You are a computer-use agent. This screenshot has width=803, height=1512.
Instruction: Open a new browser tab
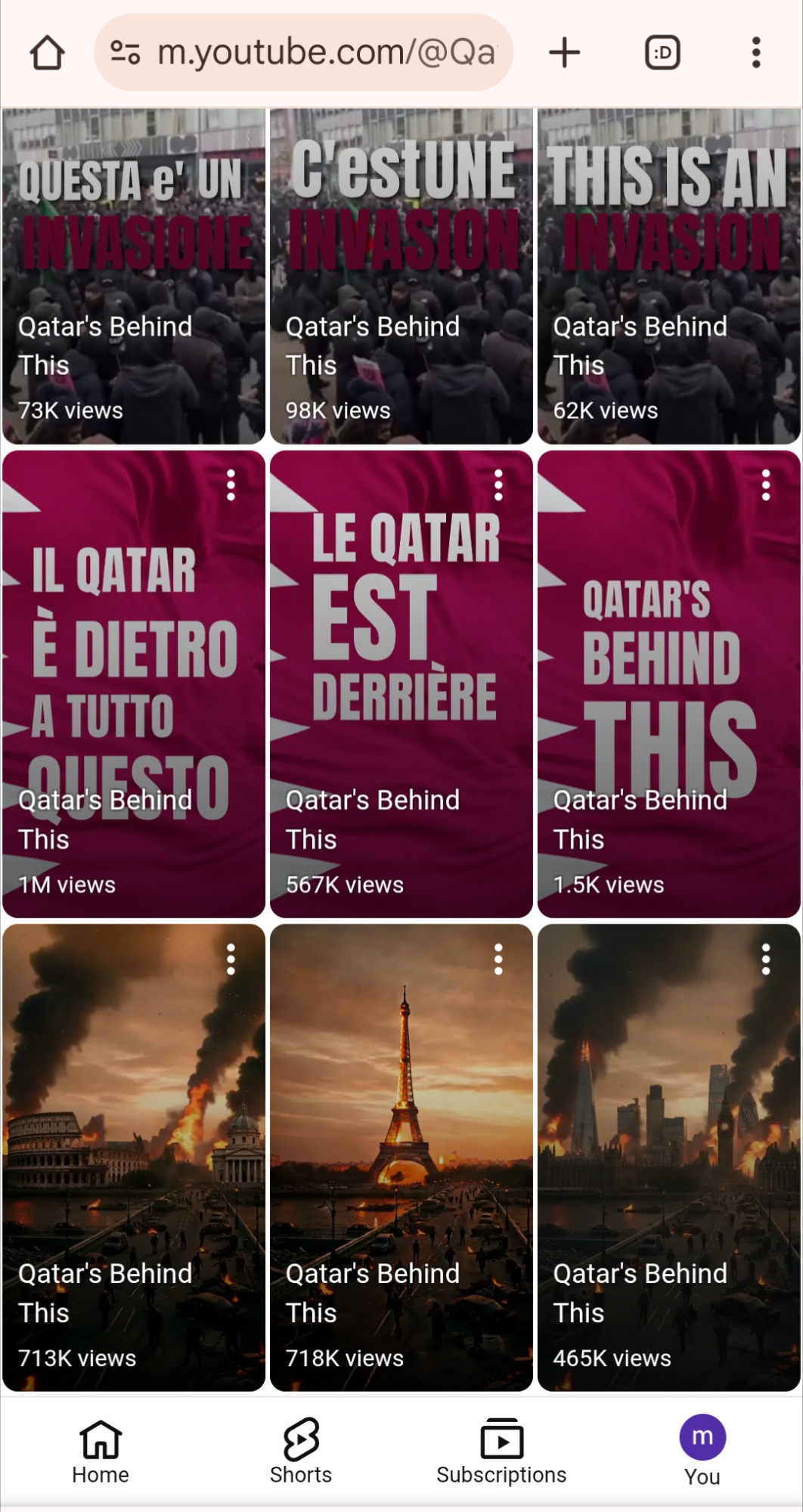564,53
